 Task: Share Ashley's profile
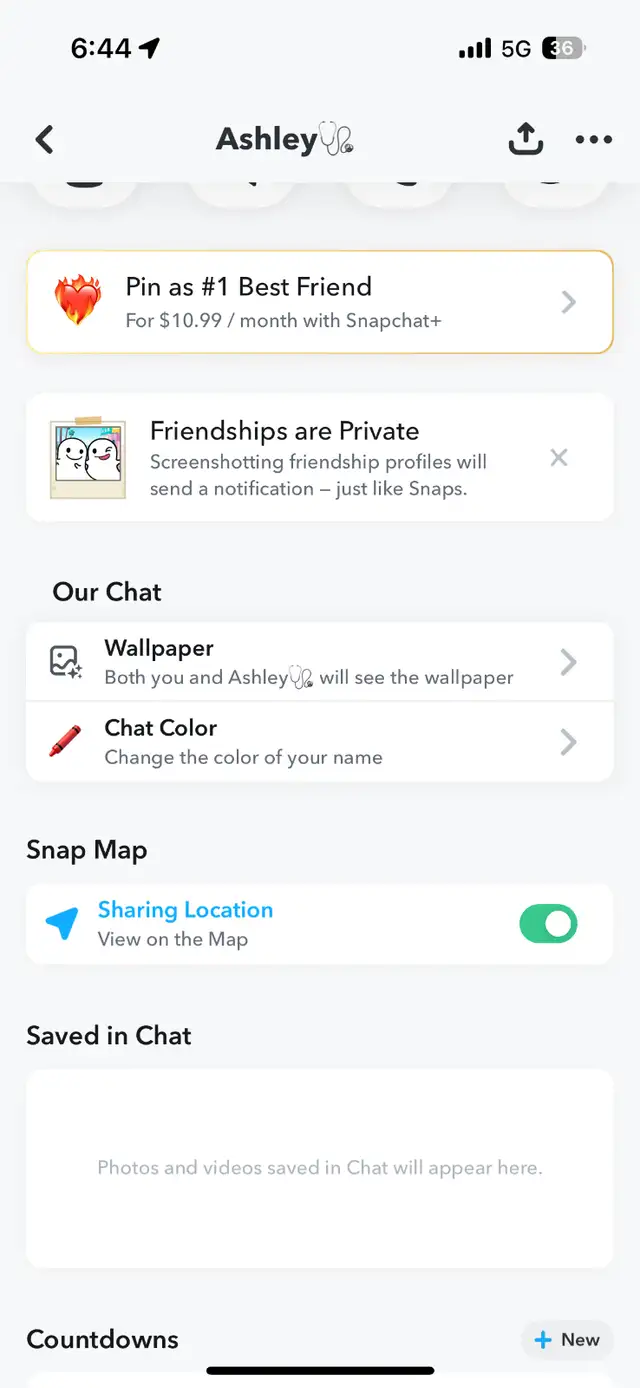click(525, 139)
